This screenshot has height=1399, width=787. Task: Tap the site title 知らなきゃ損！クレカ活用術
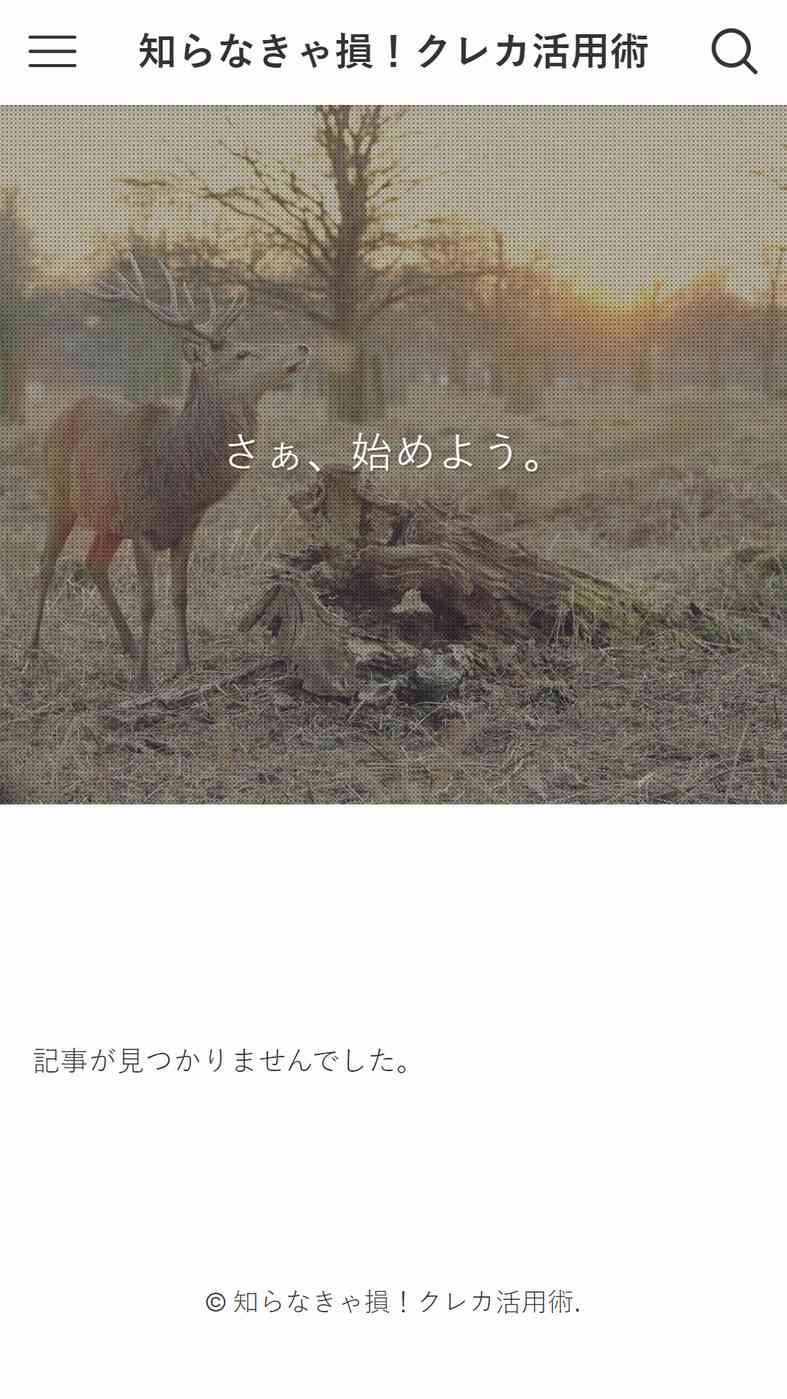coord(394,51)
